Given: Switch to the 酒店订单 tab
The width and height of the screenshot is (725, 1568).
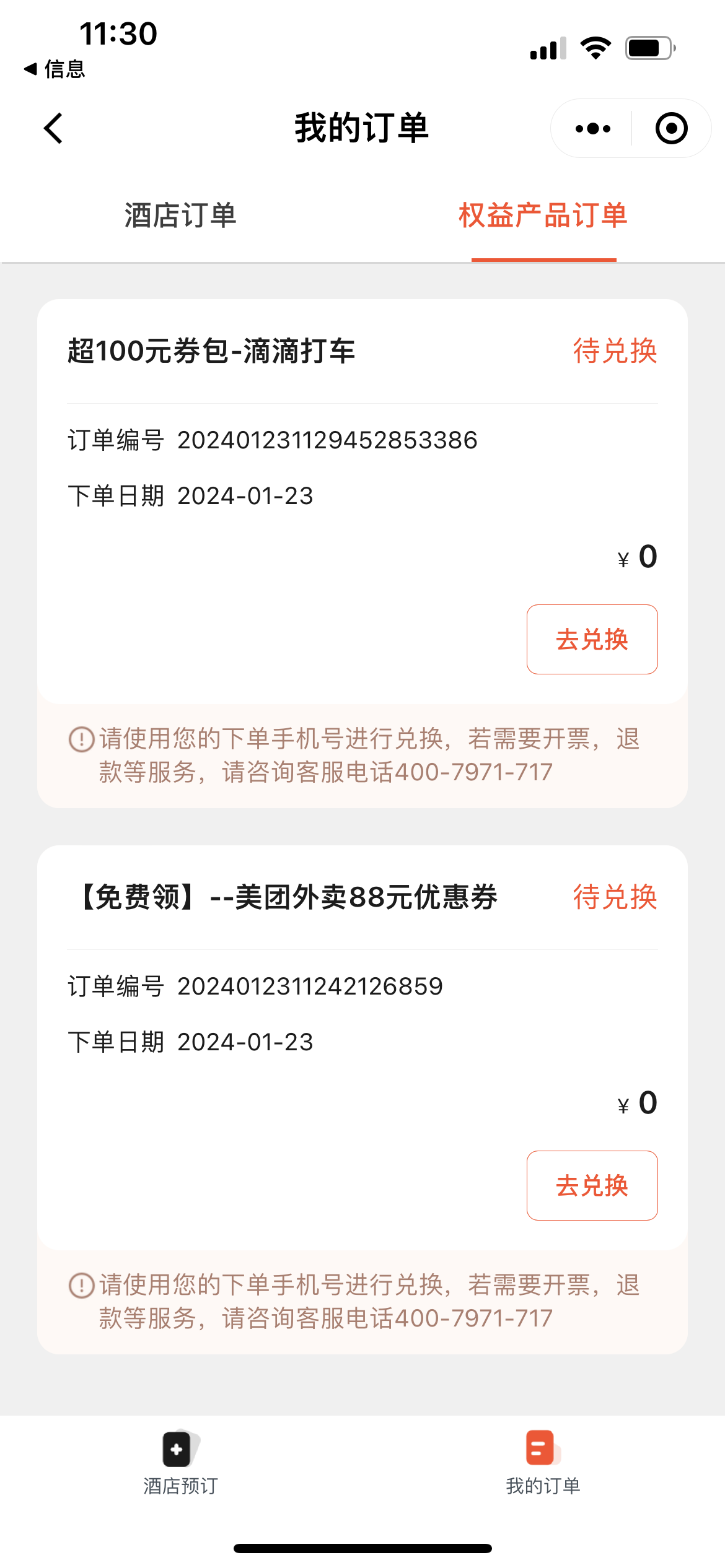Looking at the screenshot, I should 180,216.
